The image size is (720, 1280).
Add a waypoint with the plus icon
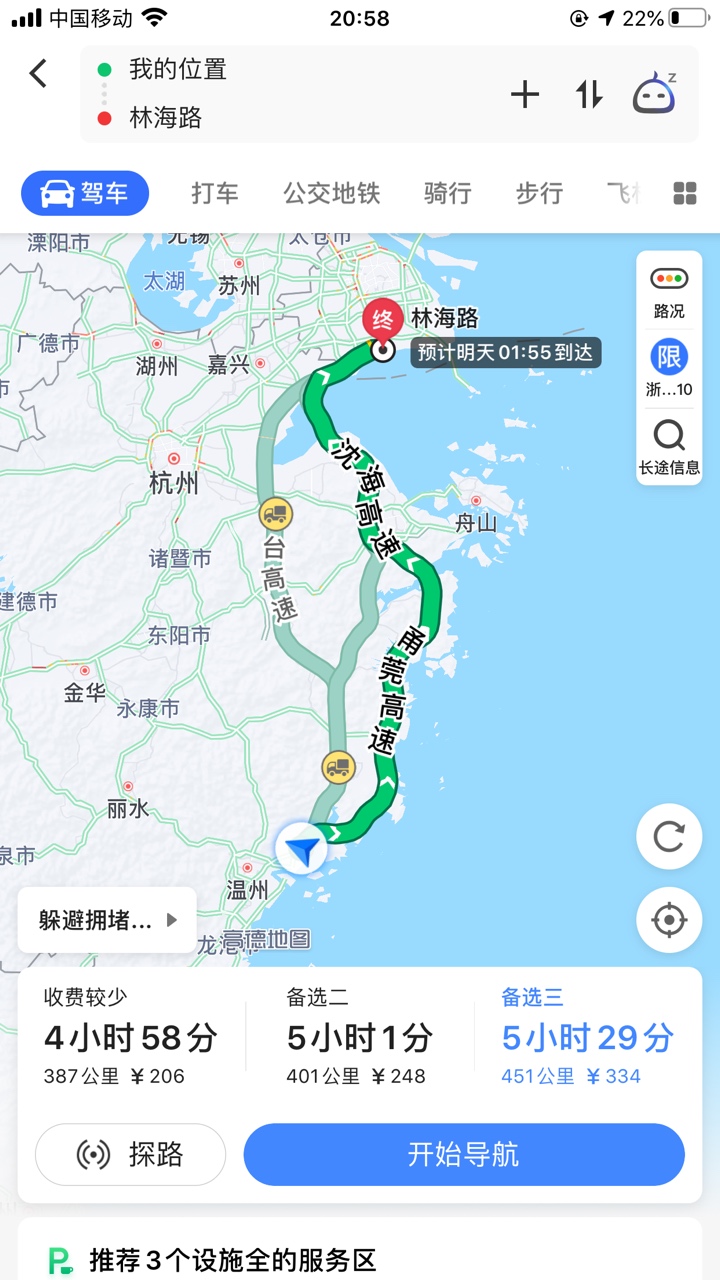[x=525, y=95]
